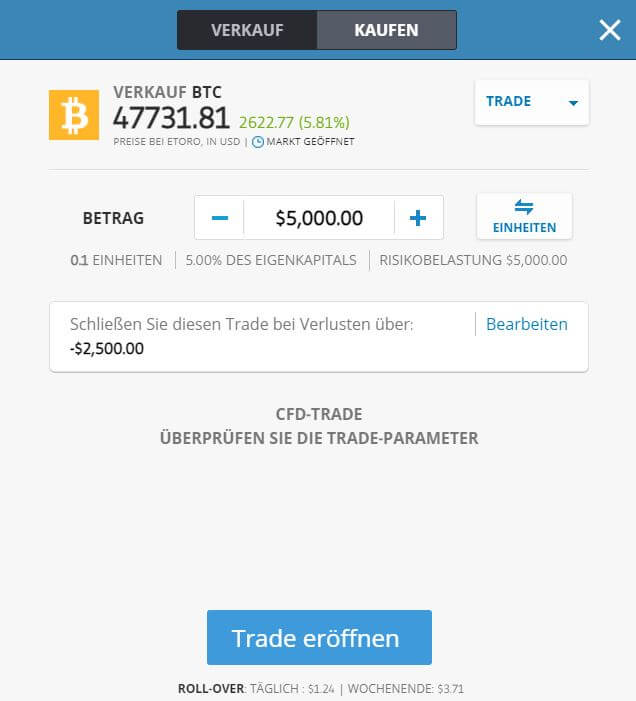Switch to the VERKAUF tab
Image resolution: width=636 pixels, height=701 pixels.
[247, 30]
